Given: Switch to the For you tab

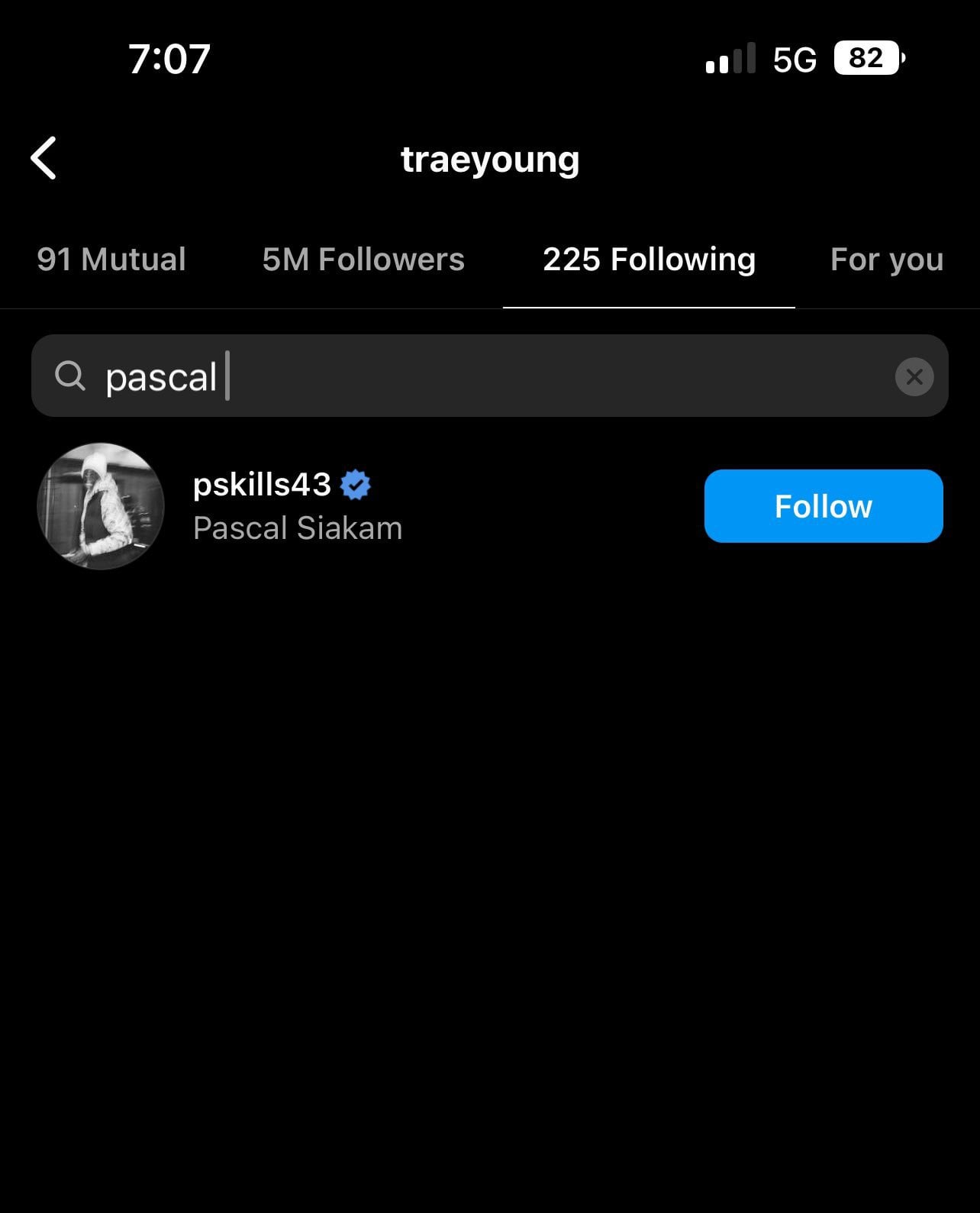Looking at the screenshot, I should point(886,260).
